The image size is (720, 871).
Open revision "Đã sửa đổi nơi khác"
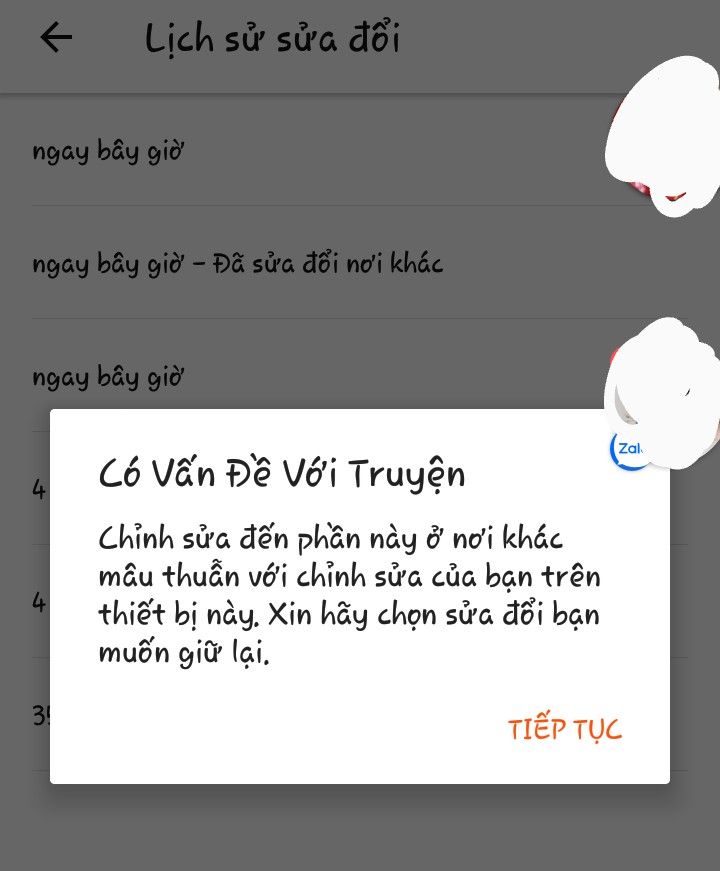238,265
